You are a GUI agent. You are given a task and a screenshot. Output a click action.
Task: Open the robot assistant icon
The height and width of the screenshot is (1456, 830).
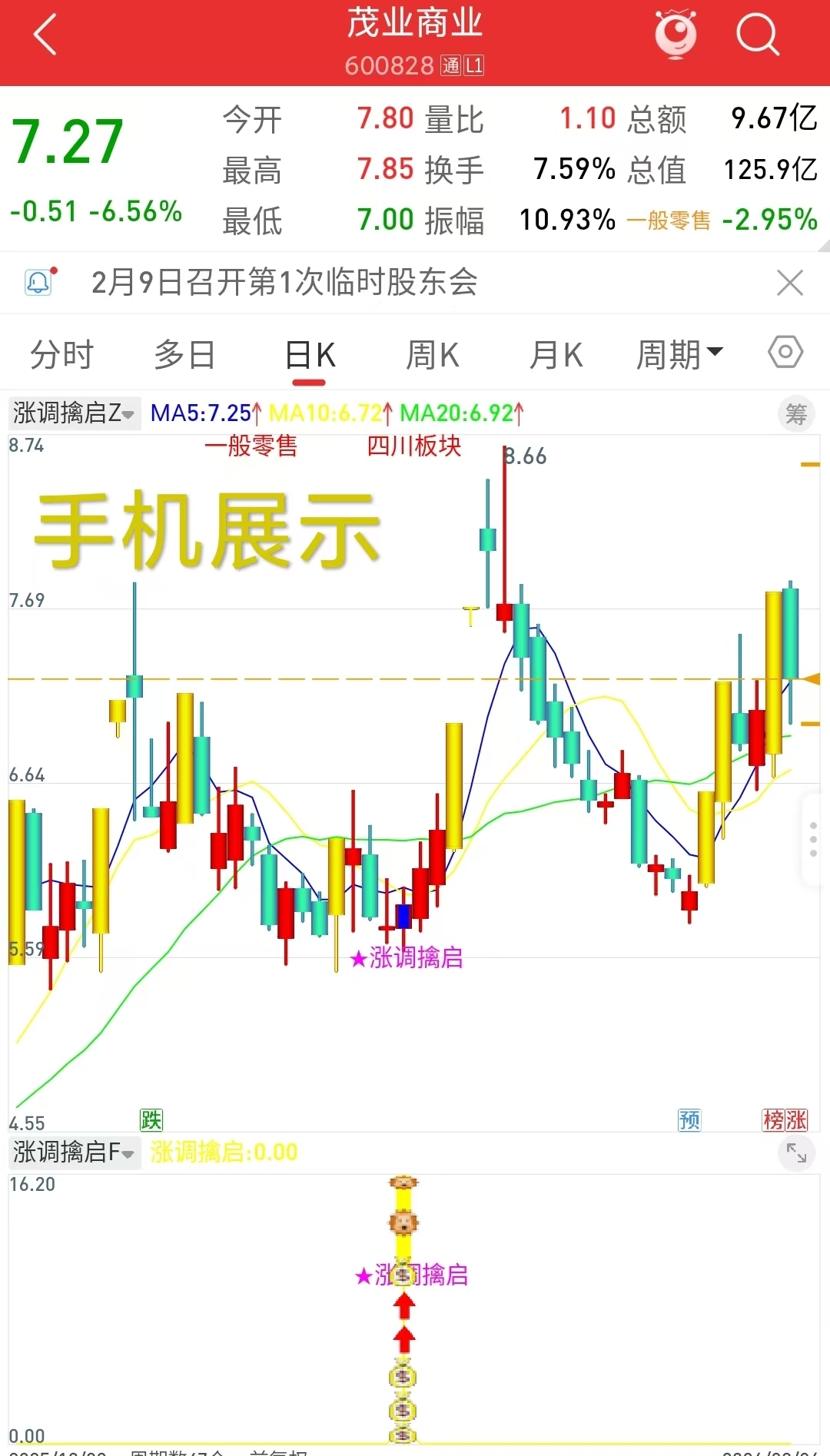[x=676, y=35]
